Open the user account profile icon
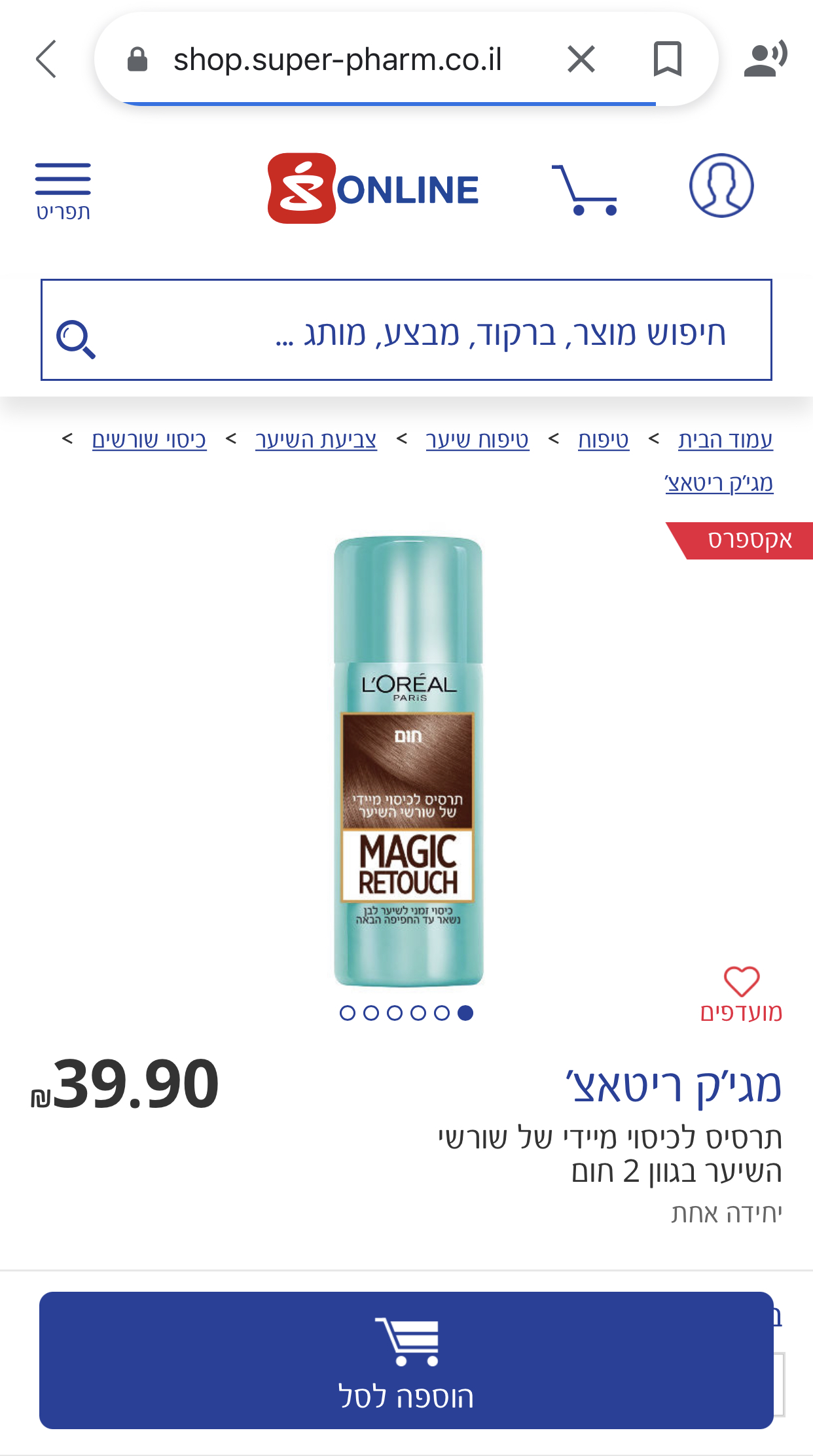The height and width of the screenshot is (1456, 813). (721, 186)
